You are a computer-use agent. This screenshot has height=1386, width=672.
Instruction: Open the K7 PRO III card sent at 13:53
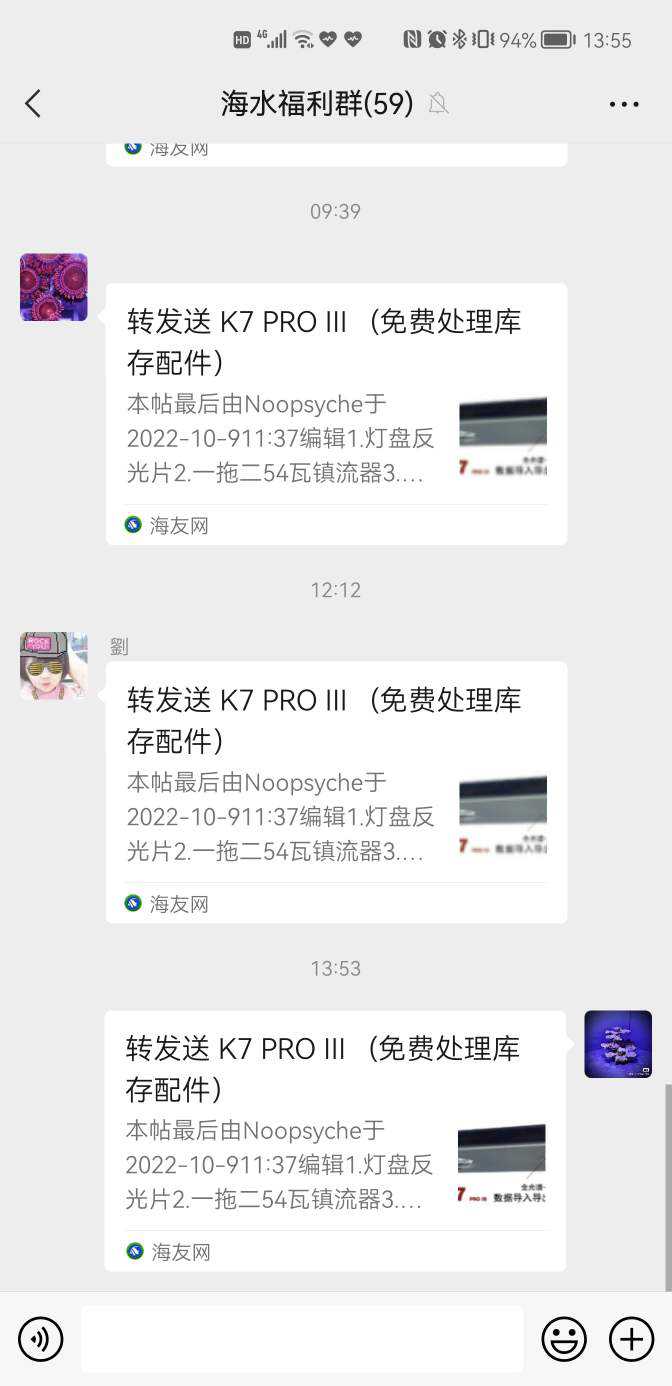pyautogui.click(x=335, y=1140)
